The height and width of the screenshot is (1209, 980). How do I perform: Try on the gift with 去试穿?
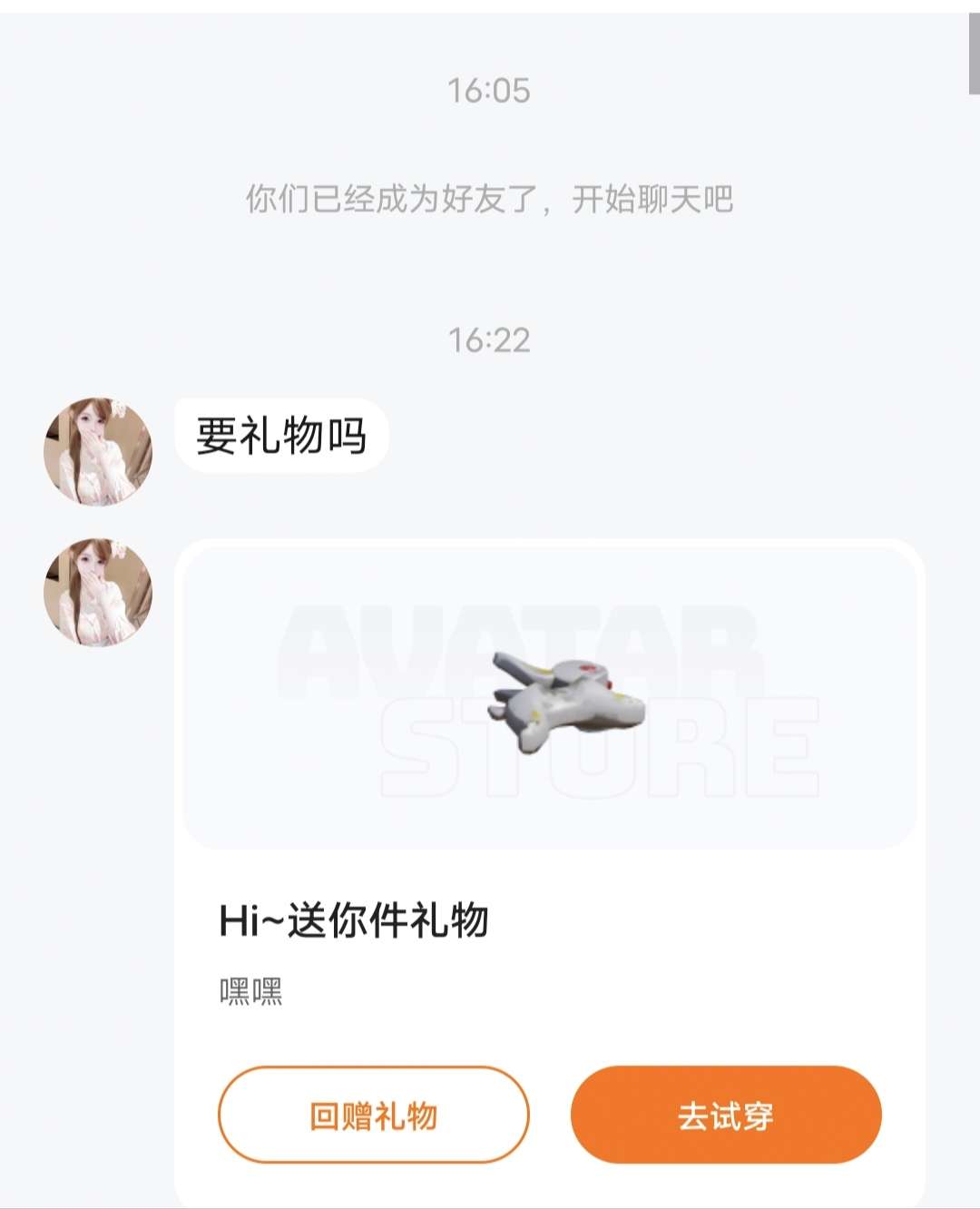726,1115
